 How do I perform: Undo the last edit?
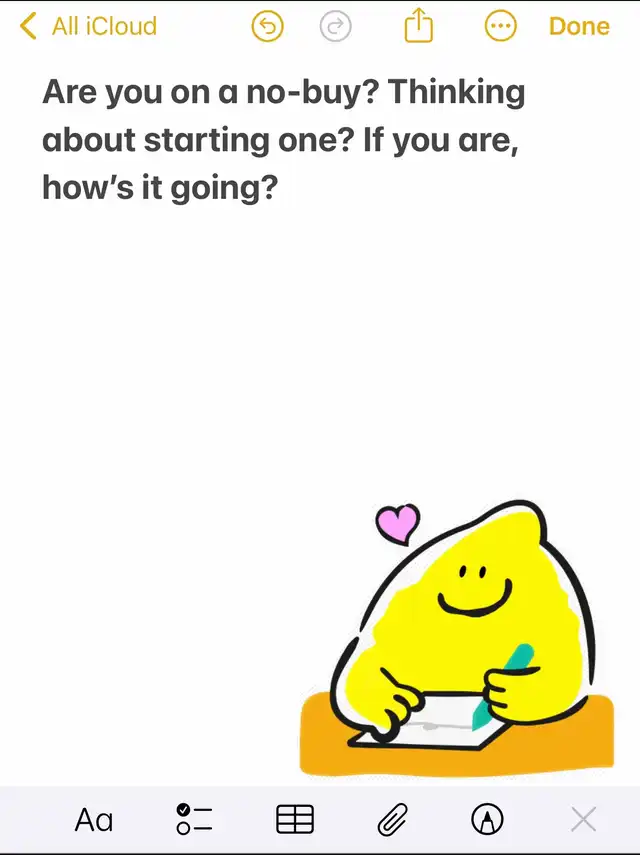coord(267,27)
